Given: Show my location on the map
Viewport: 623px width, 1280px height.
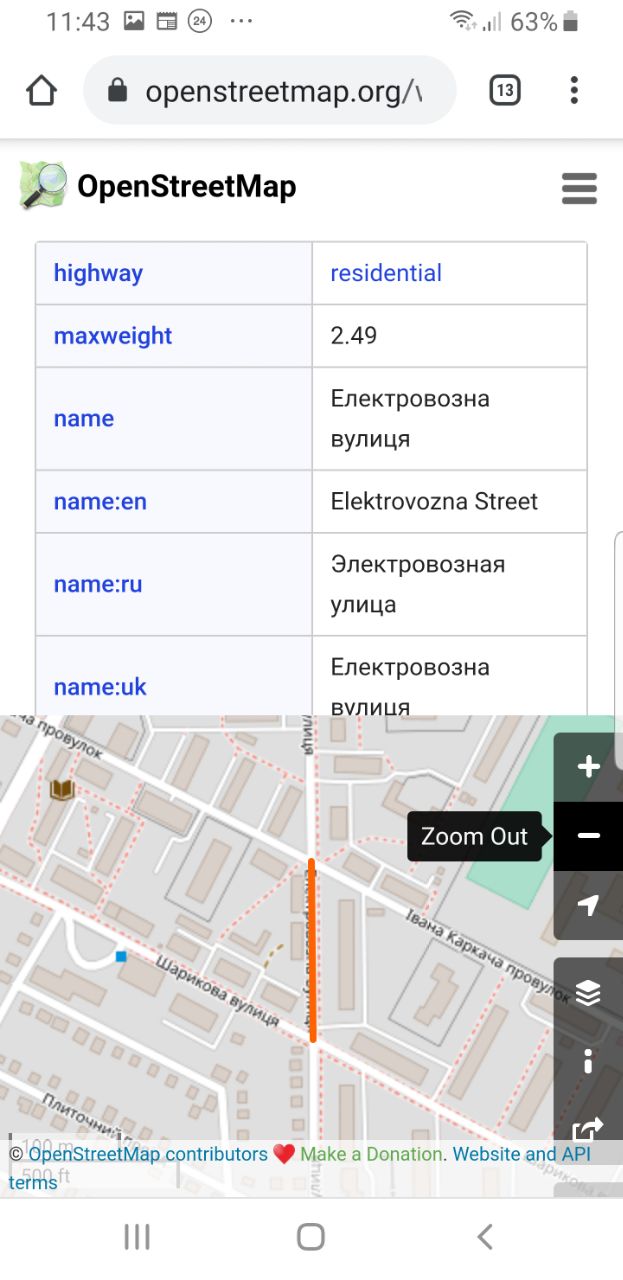Looking at the screenshot, I should coord(589,905).
